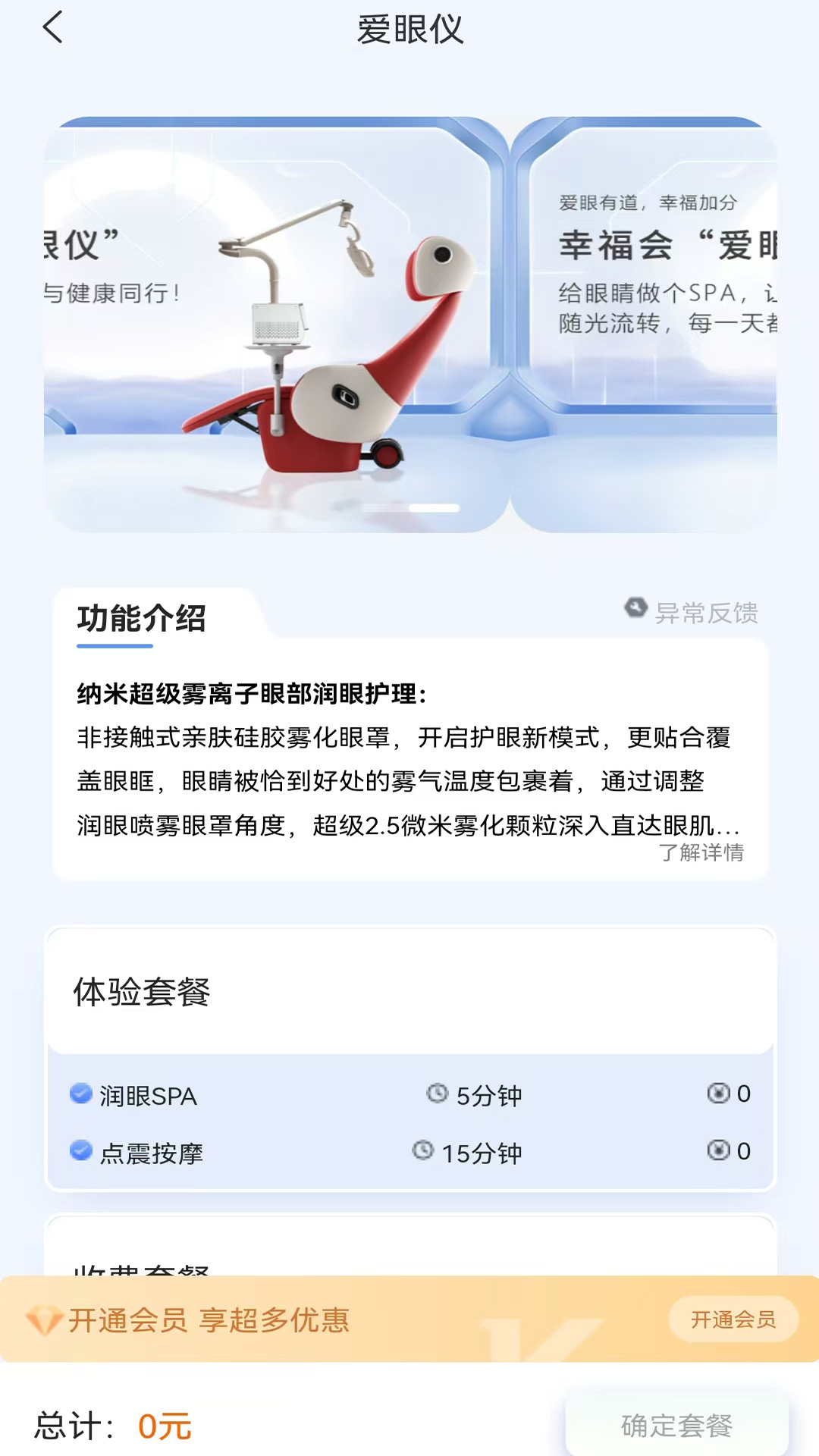The height and width of the screenshot is (1456, 819).
Task: Expand 了解详情 for the function introduction
Action: click(x=701, y=852)
